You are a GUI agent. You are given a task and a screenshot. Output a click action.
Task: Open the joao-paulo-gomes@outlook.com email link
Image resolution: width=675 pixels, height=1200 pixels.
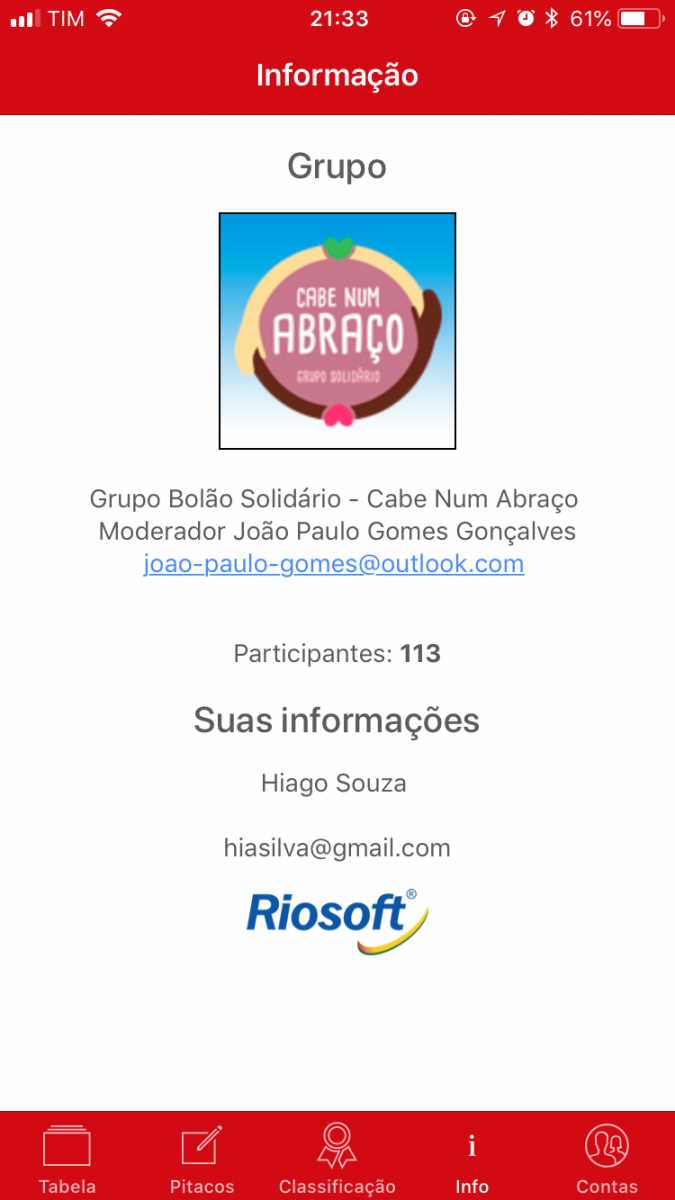tap(334, 564)
